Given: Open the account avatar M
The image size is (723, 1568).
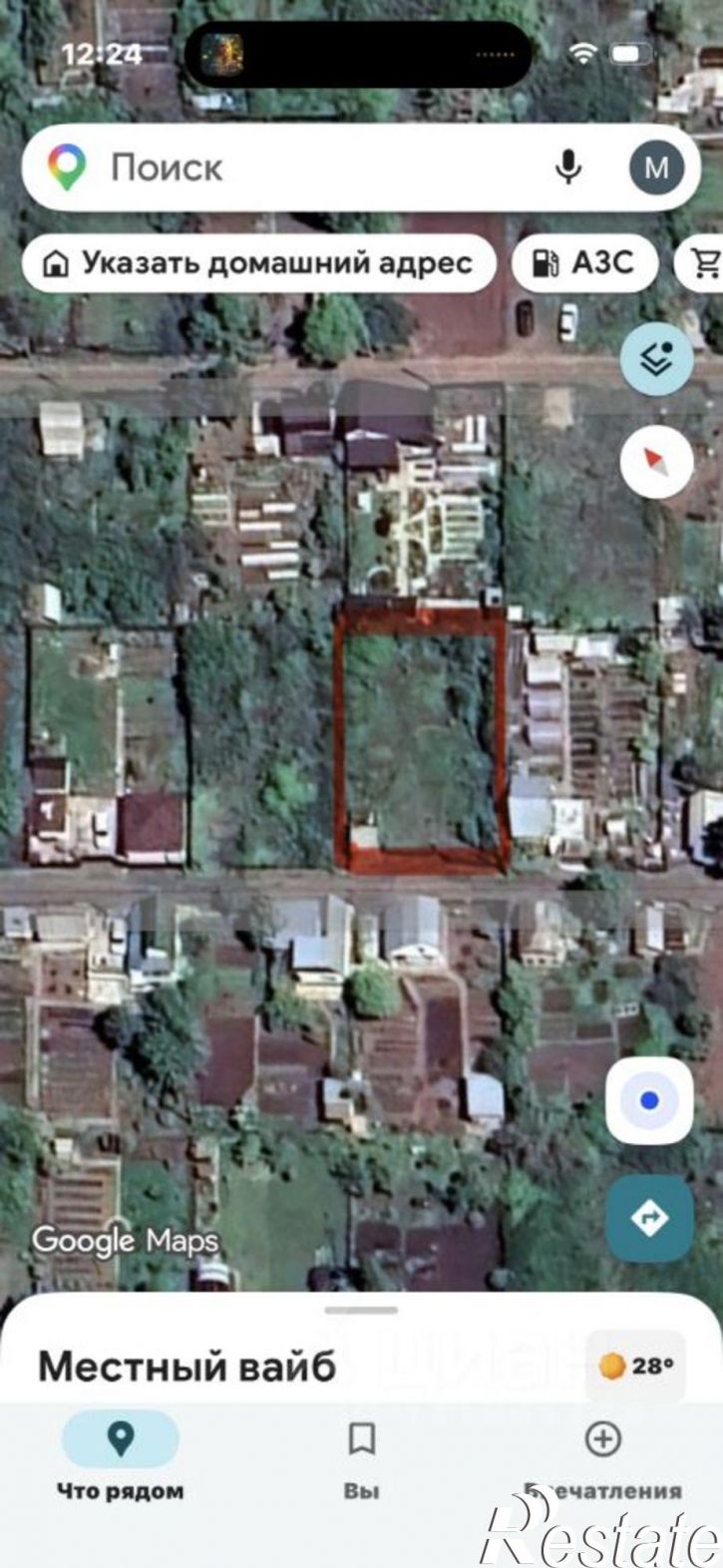Looking at the screenshot, I should (x=656, y=168).
